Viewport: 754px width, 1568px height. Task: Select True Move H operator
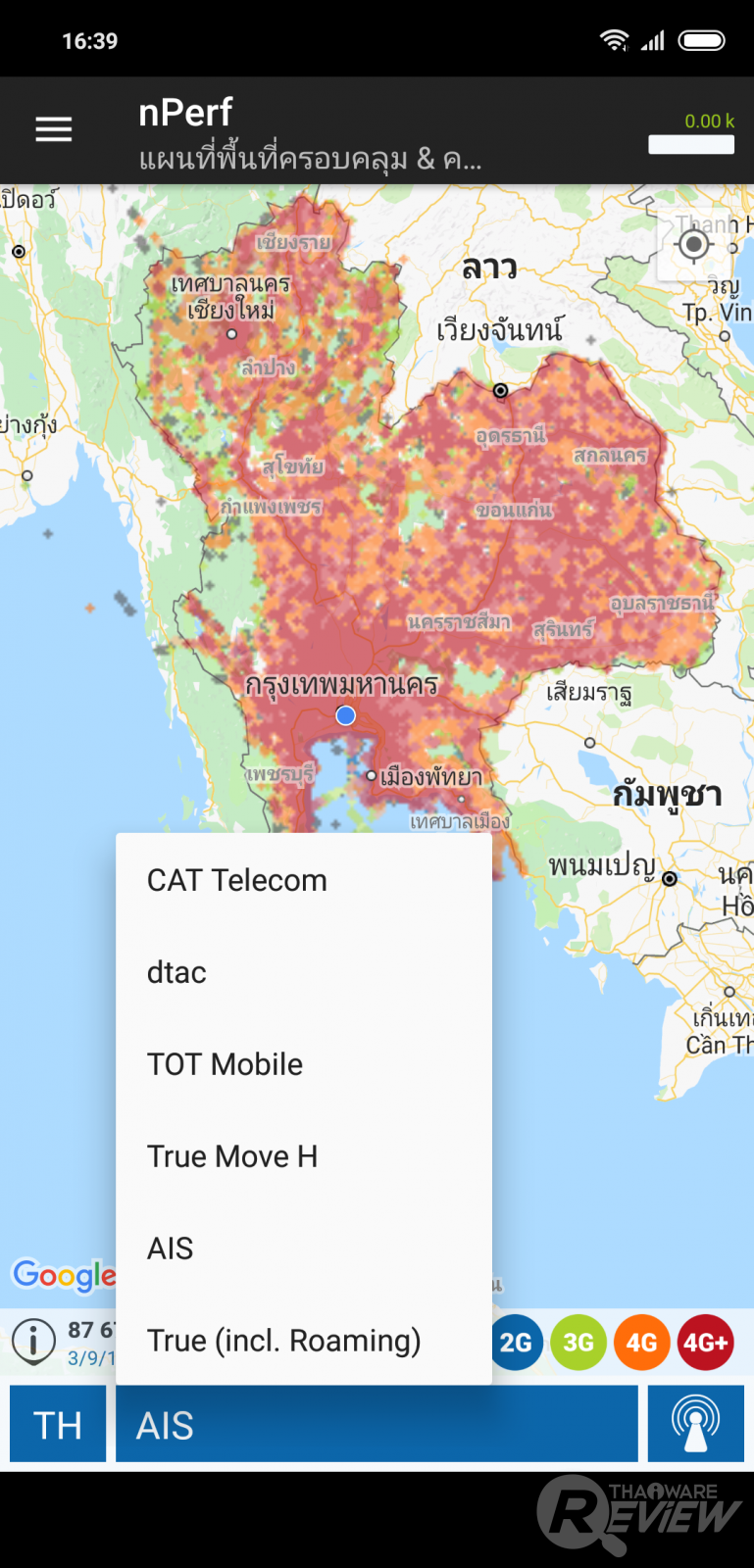click(232, 1156)
